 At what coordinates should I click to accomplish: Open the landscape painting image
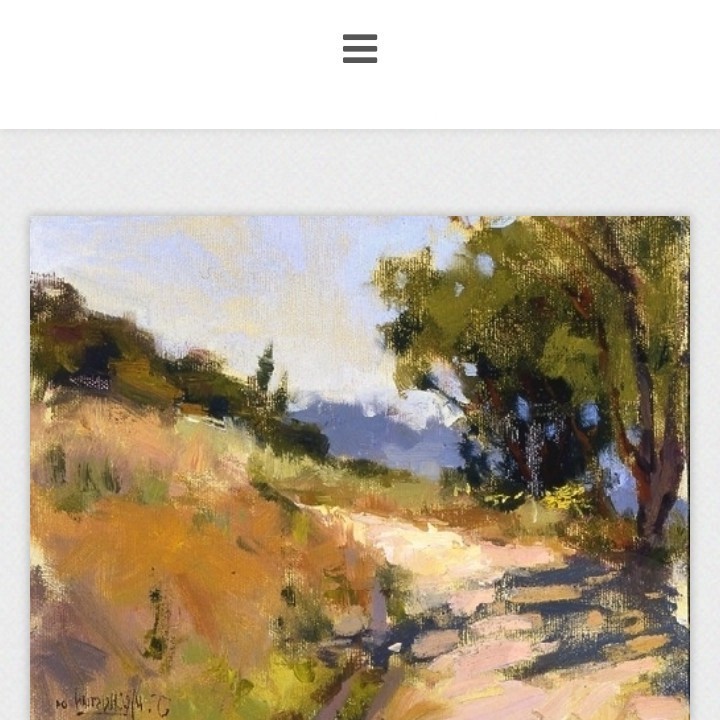360,468
